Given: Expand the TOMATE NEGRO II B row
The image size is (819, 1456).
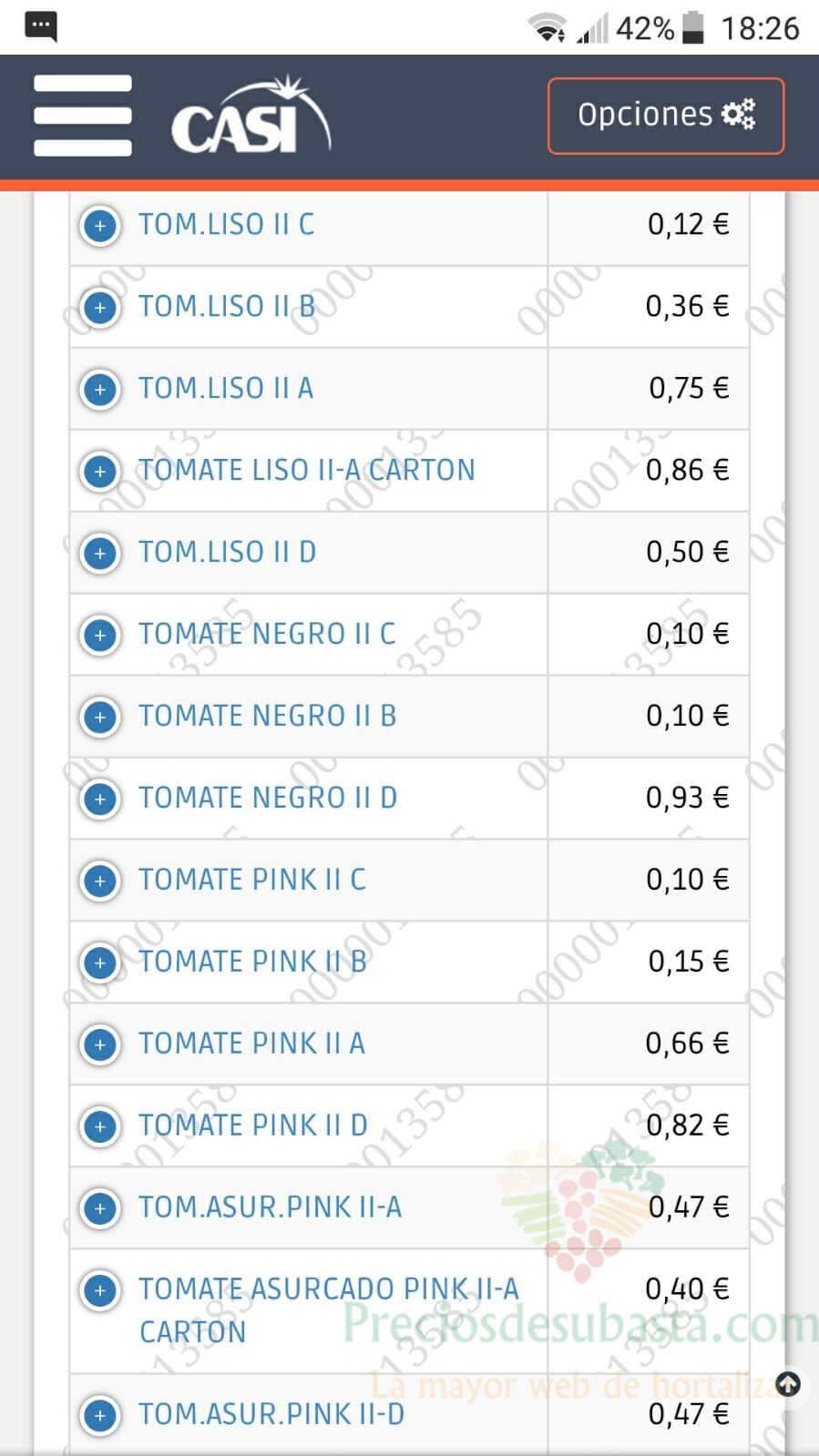Looking at the screenshot, I should [x=100, y=717].
